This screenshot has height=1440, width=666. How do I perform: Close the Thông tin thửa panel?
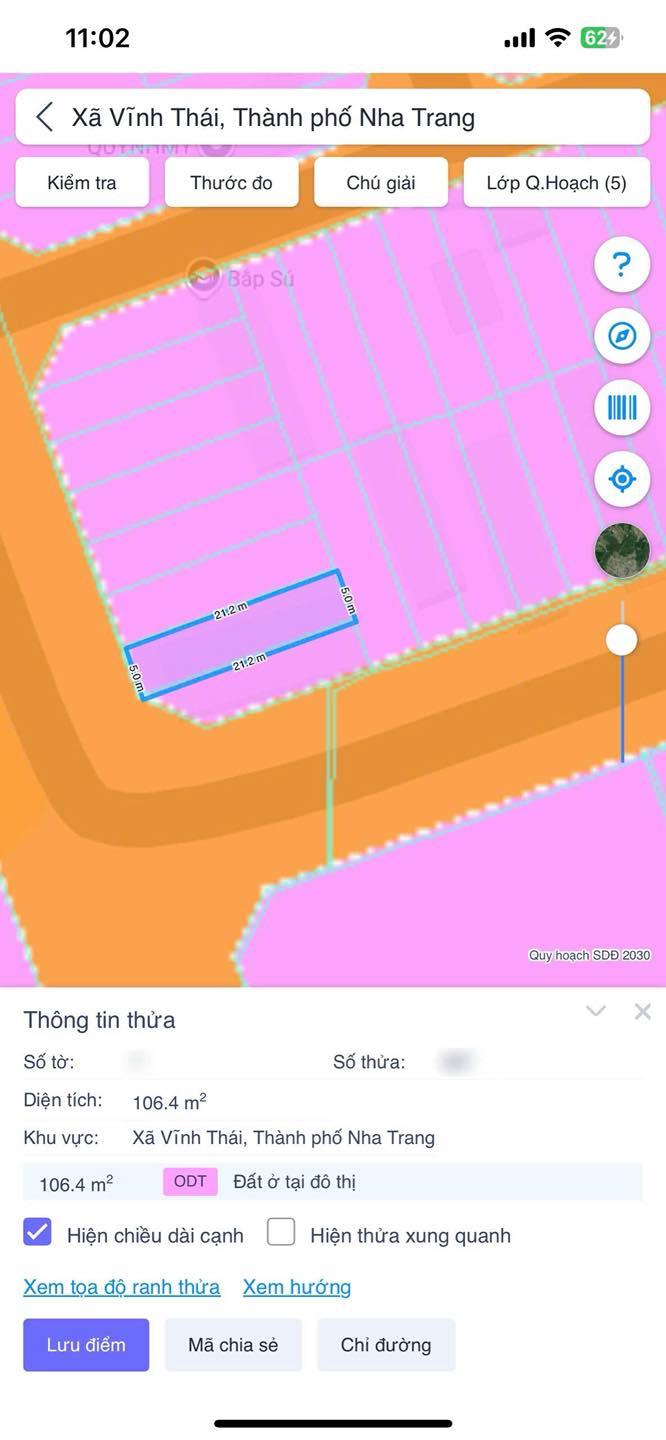click(643, 1011)
